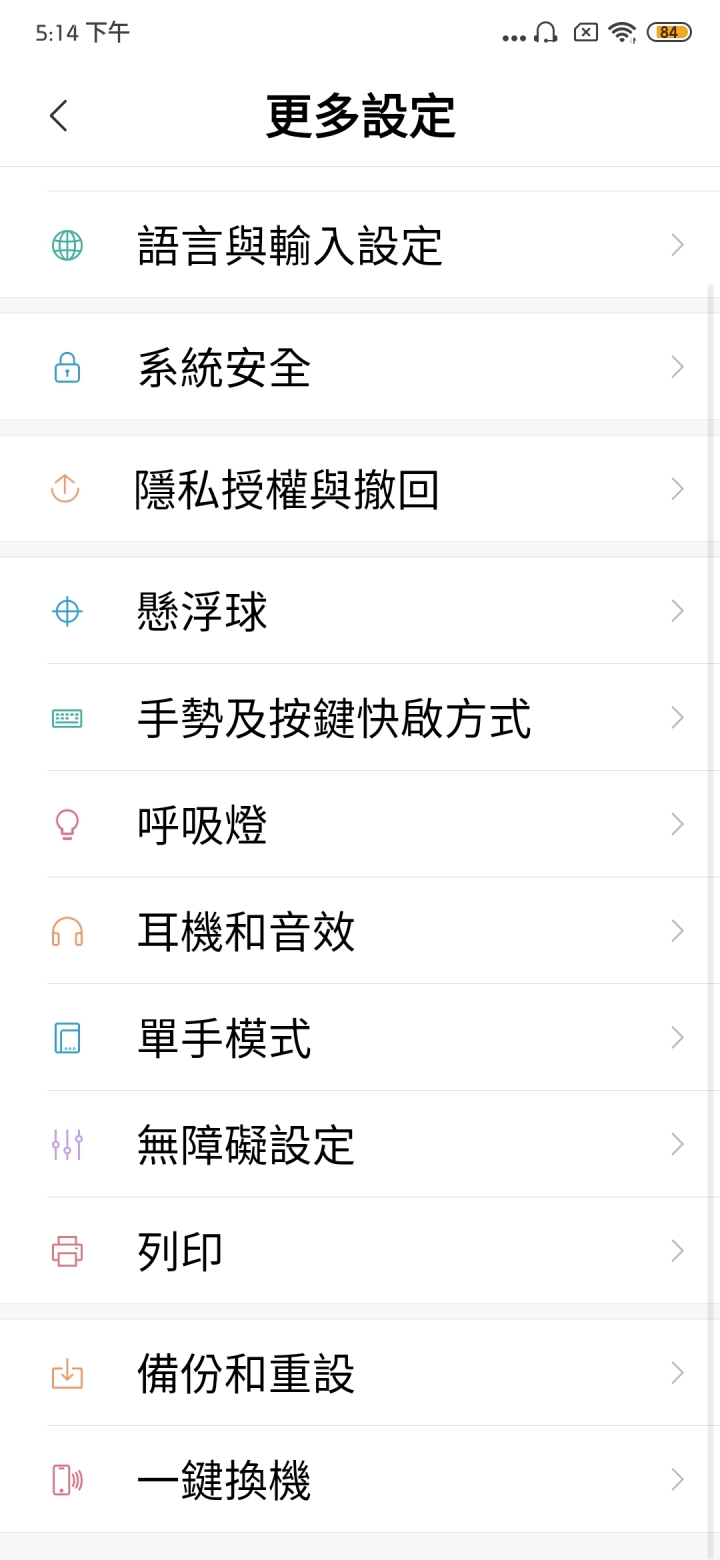
Task: Go back from 更多設定
Action: 59,116
